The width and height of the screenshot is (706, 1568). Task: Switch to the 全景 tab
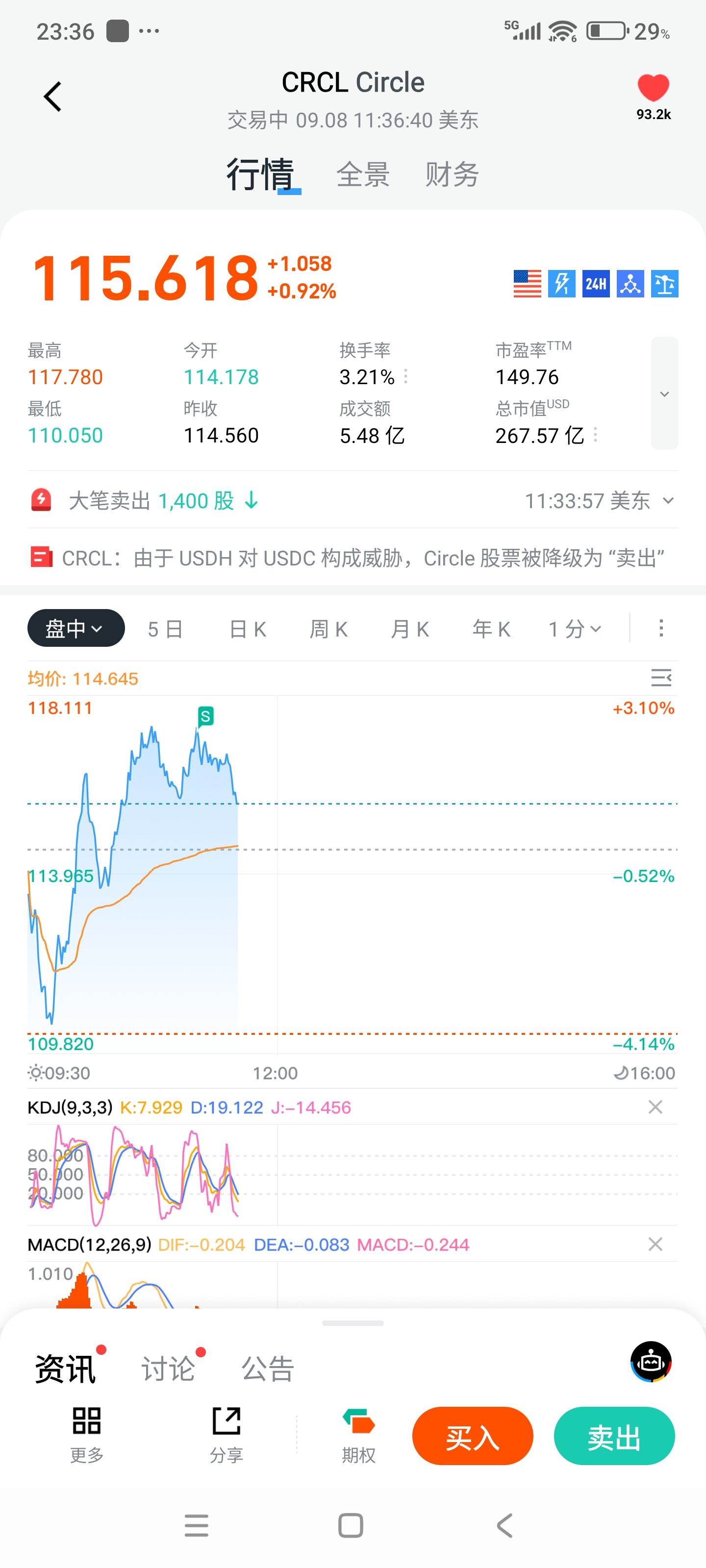tap(363, 175)
